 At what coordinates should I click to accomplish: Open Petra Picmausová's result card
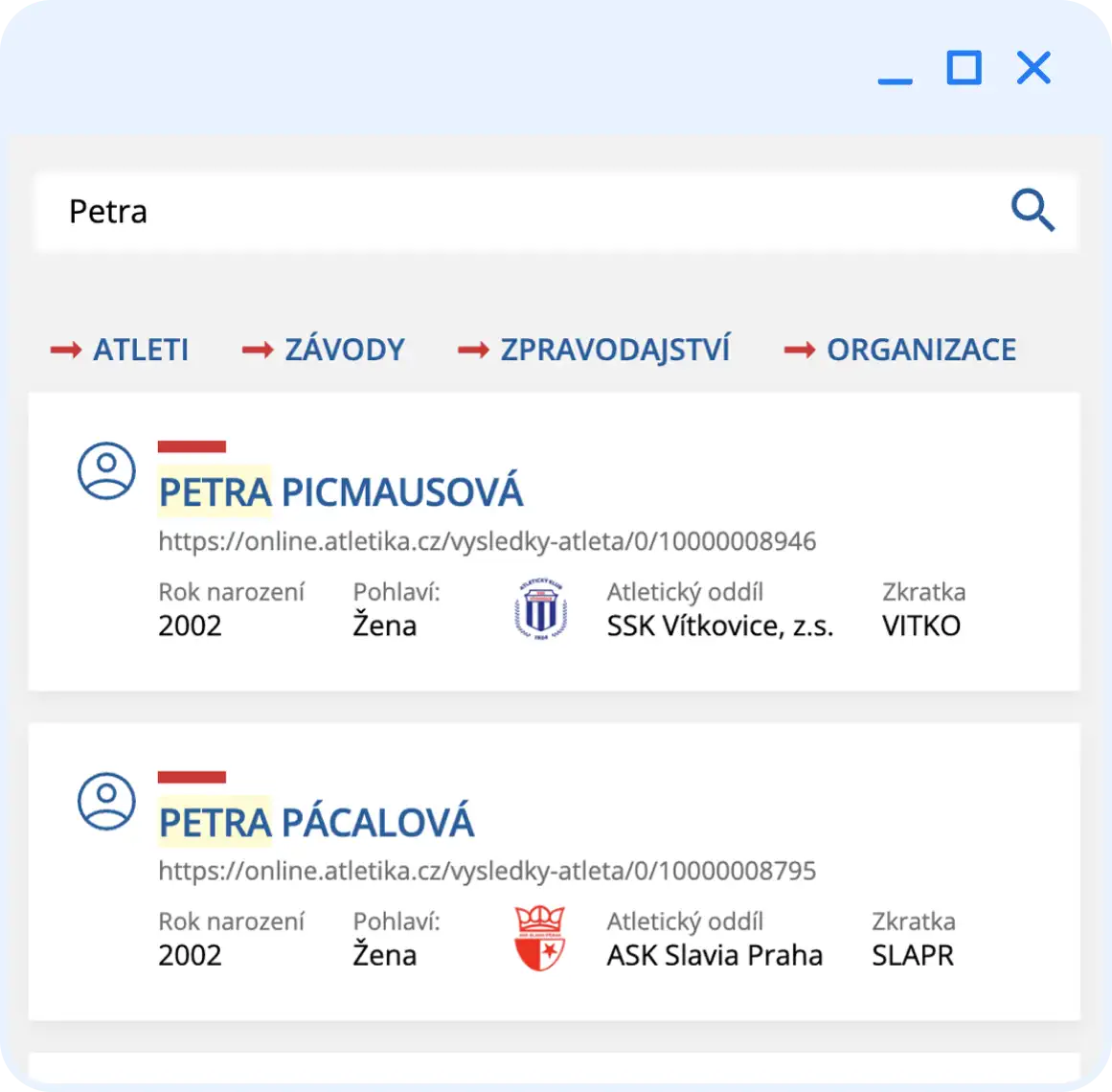tap(341, 492)
